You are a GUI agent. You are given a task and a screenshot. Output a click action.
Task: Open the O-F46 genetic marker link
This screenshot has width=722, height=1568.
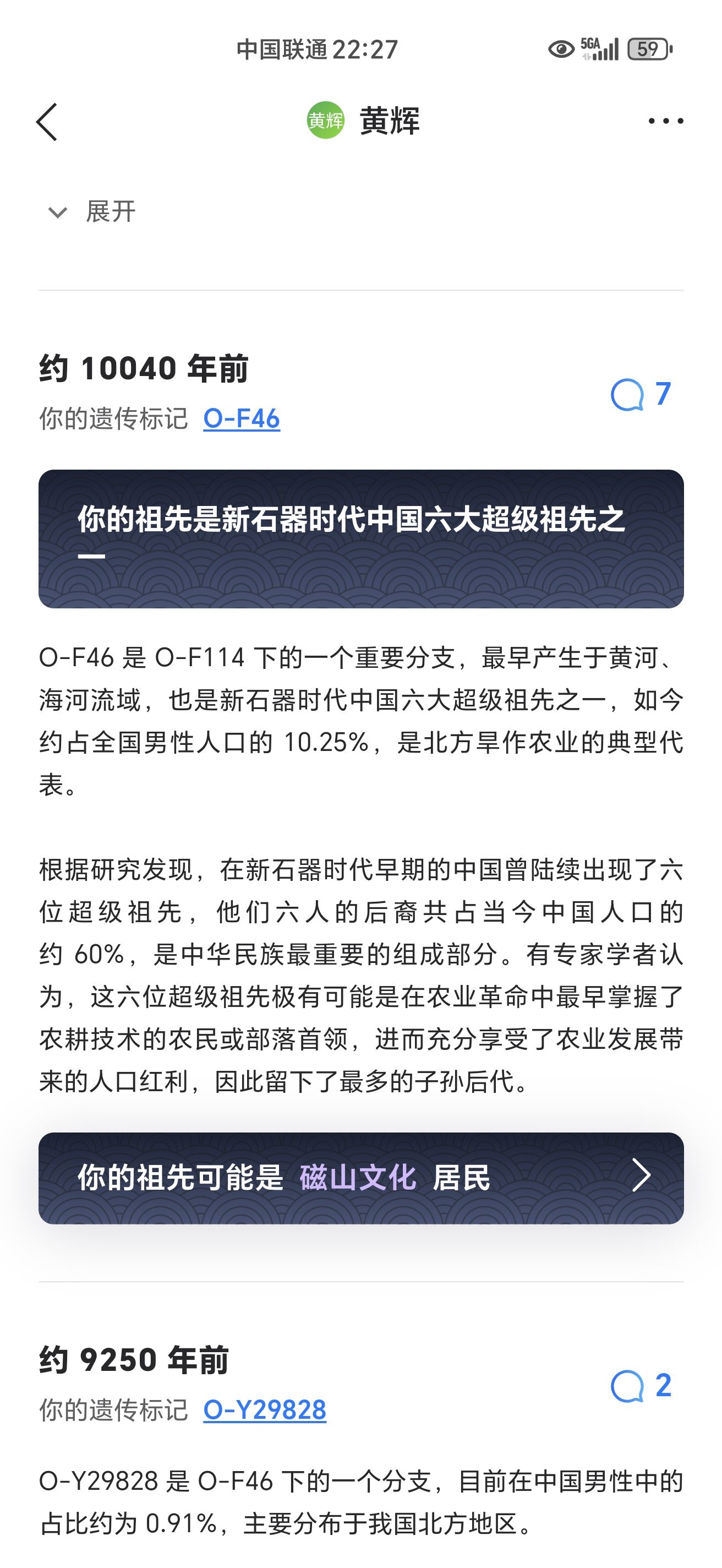click(242, 419)
